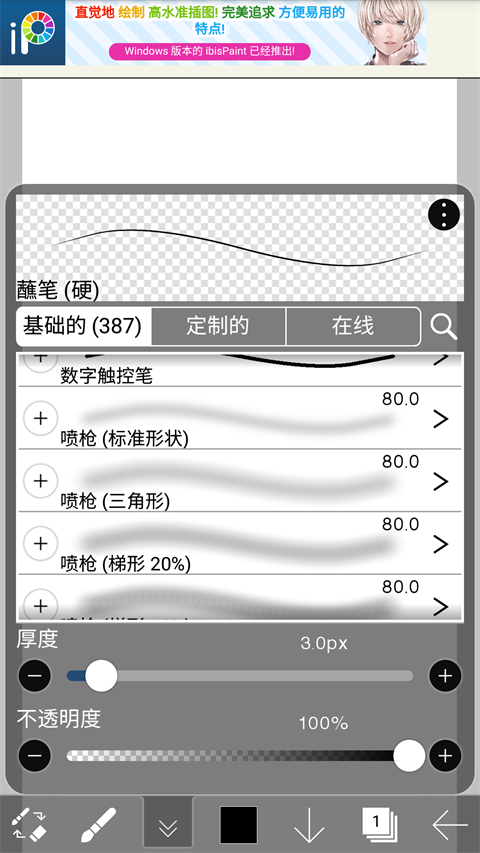Select the 喷枪 (标准形状) brush

[239, 418]
